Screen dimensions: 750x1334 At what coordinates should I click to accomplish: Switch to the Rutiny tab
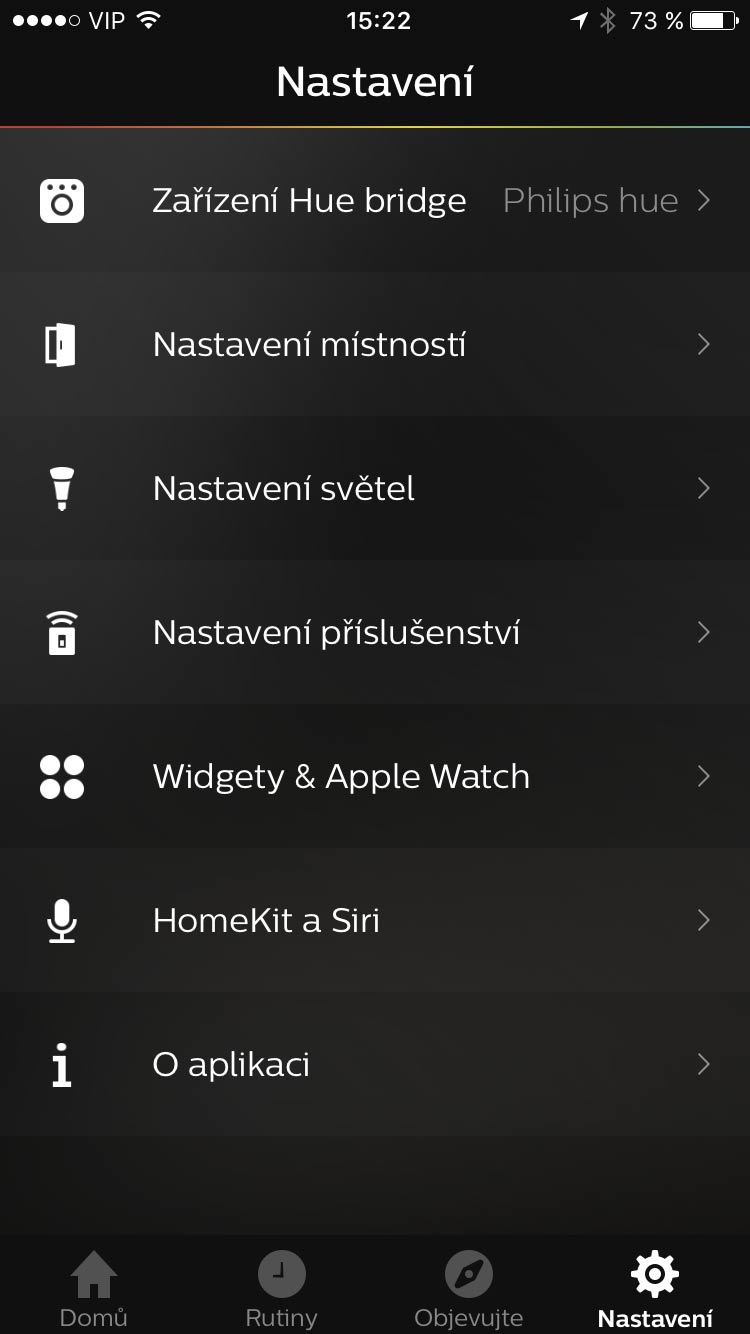[x=281, y=1289]
